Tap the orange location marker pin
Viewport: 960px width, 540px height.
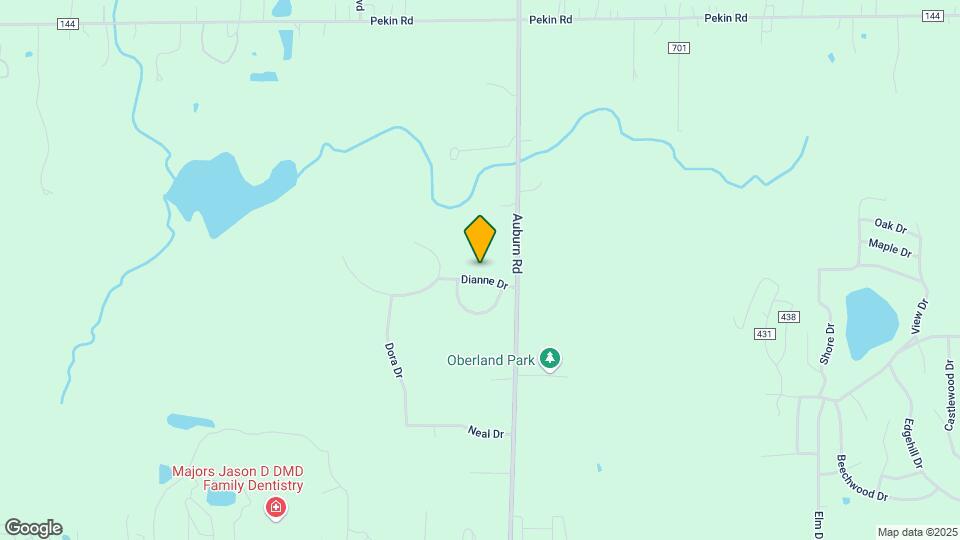(x=480, y=238)
